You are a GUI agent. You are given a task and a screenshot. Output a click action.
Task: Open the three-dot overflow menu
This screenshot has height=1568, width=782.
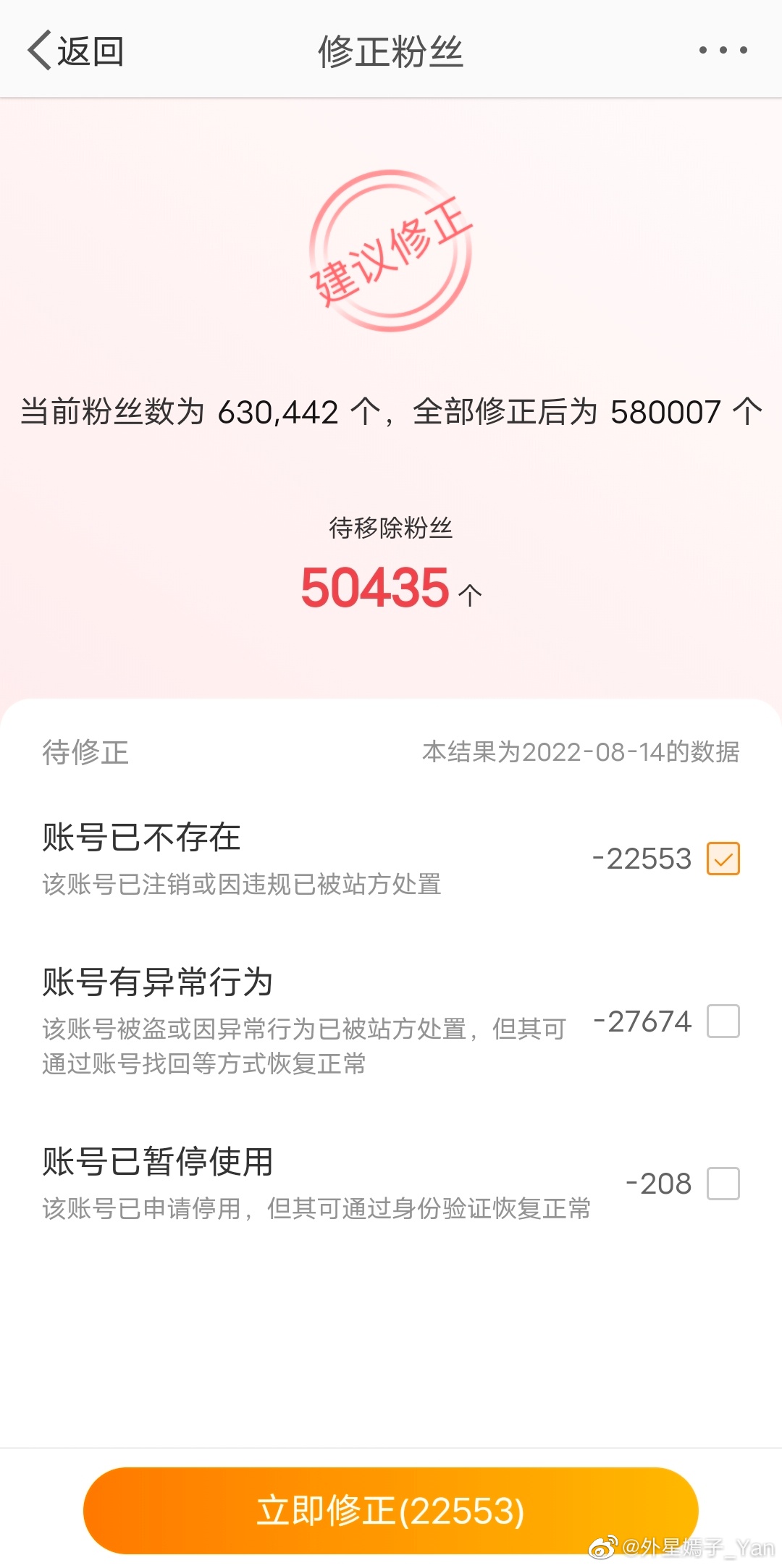[723, 50]
